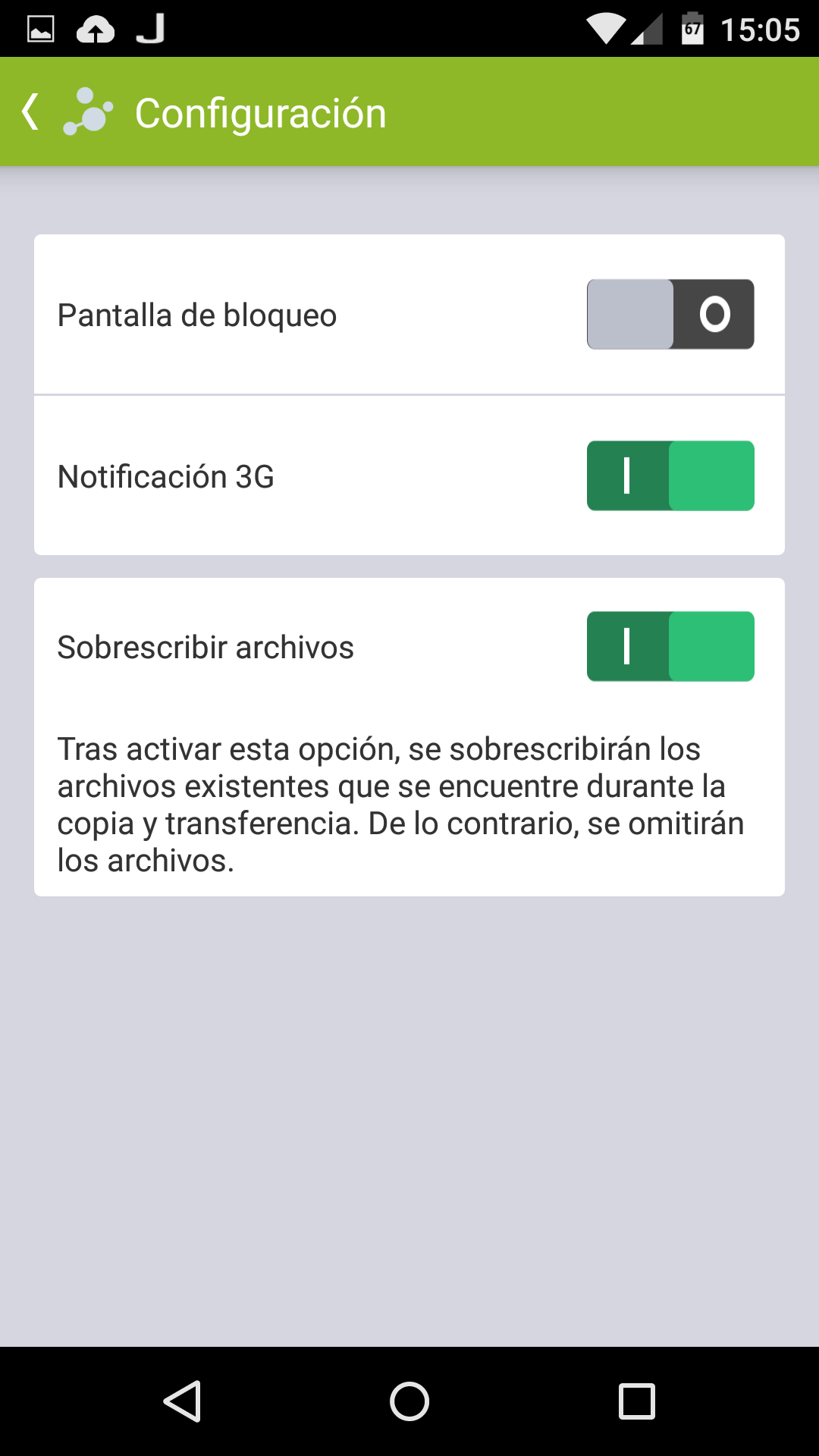The width and height of the screenshot is (819, 1456).
Task: Tap the overwrite files description paragraph
Action: tap(402, 802)
